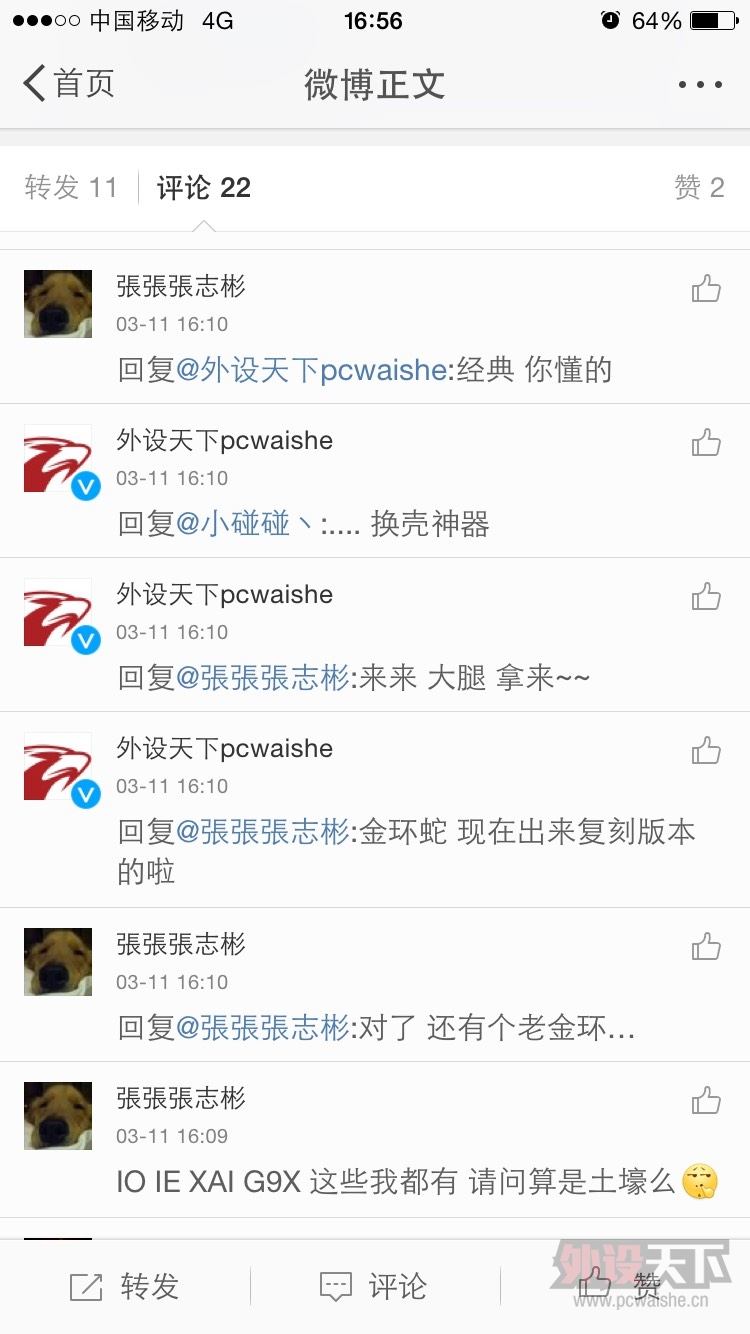The height and width of the screenshot is (1334, 750).
Task: Like the '来来 大腿 拿来~~' comment
Action: [706, 597]
